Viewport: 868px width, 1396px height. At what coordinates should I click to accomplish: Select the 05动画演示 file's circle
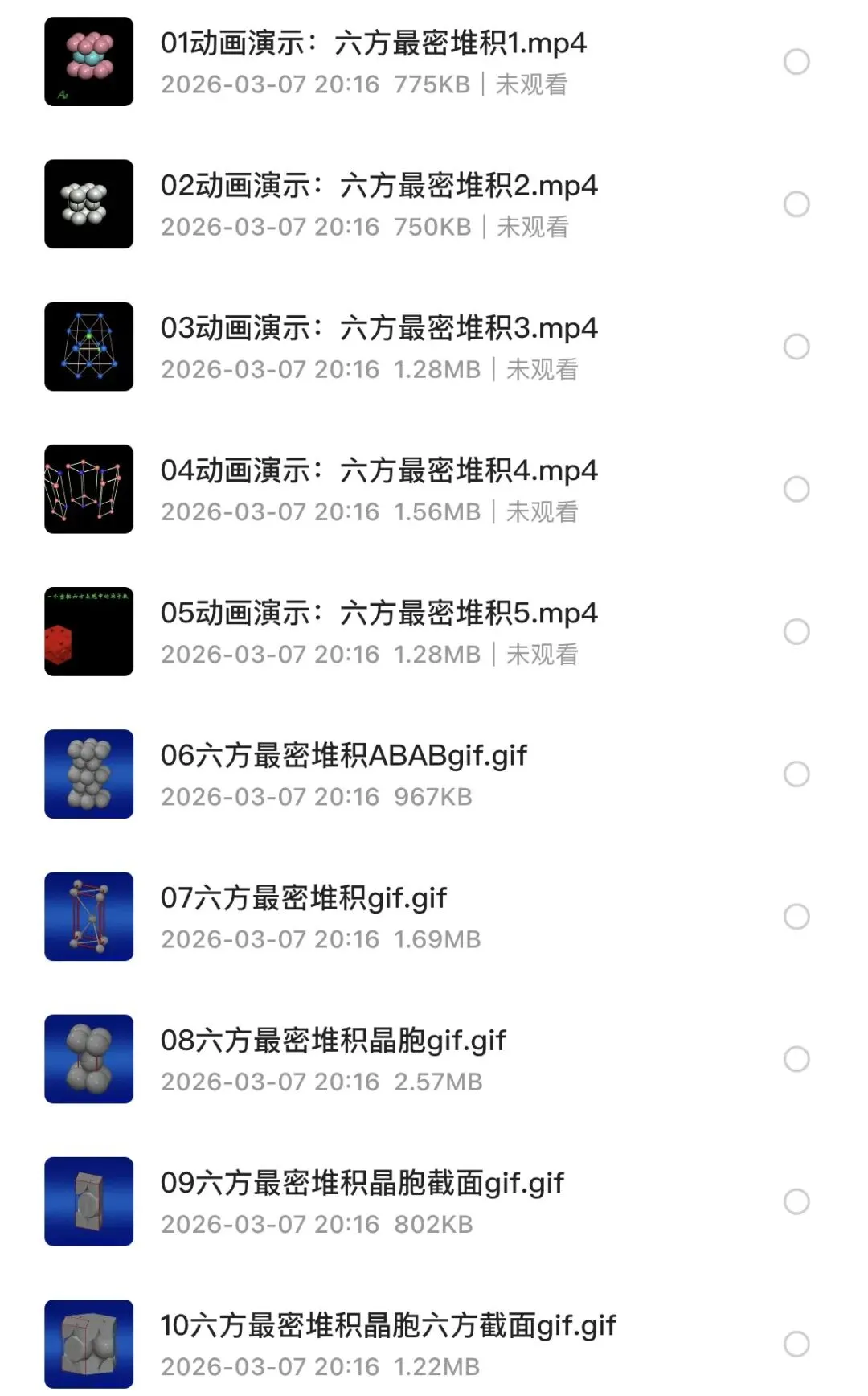tap(796, 631)
